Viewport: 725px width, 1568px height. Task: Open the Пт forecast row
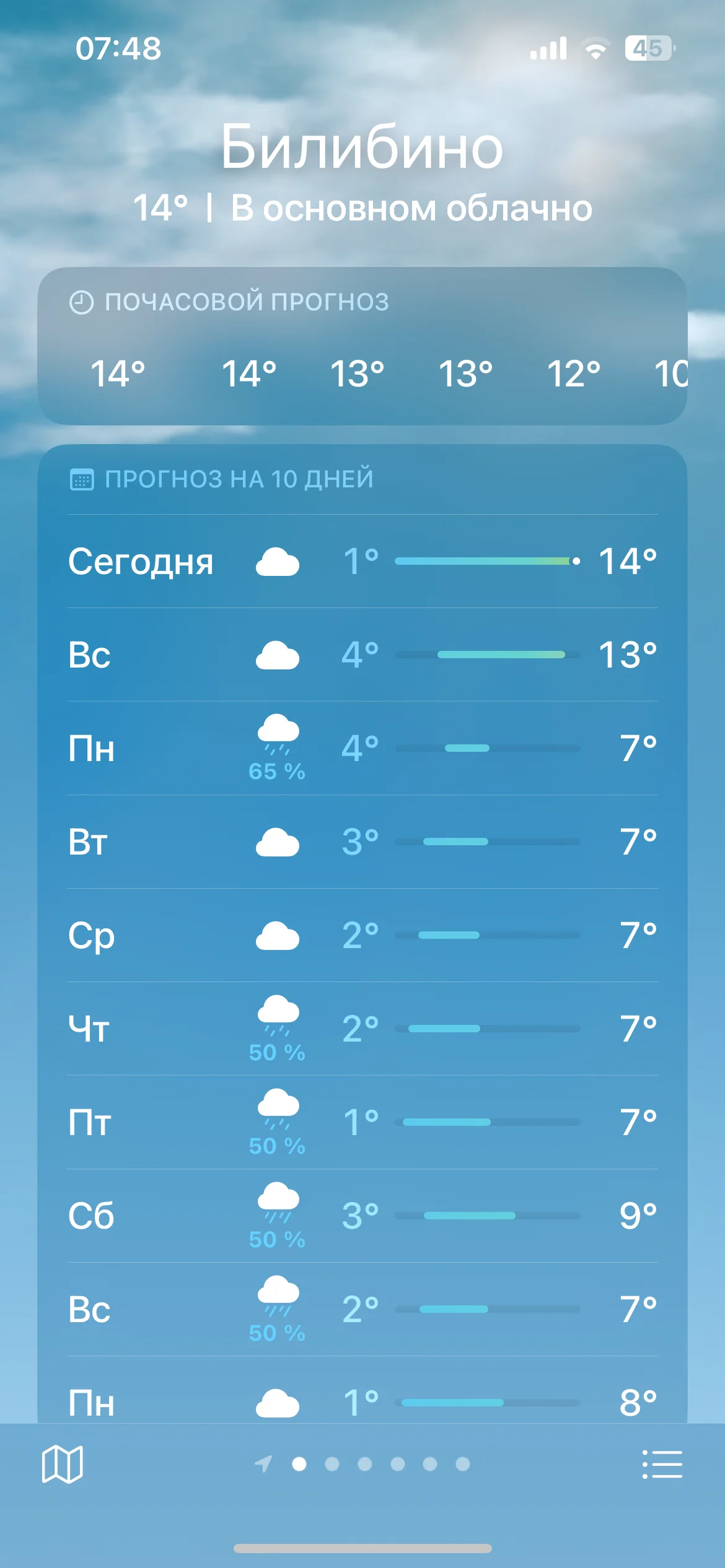point(362,1122)
